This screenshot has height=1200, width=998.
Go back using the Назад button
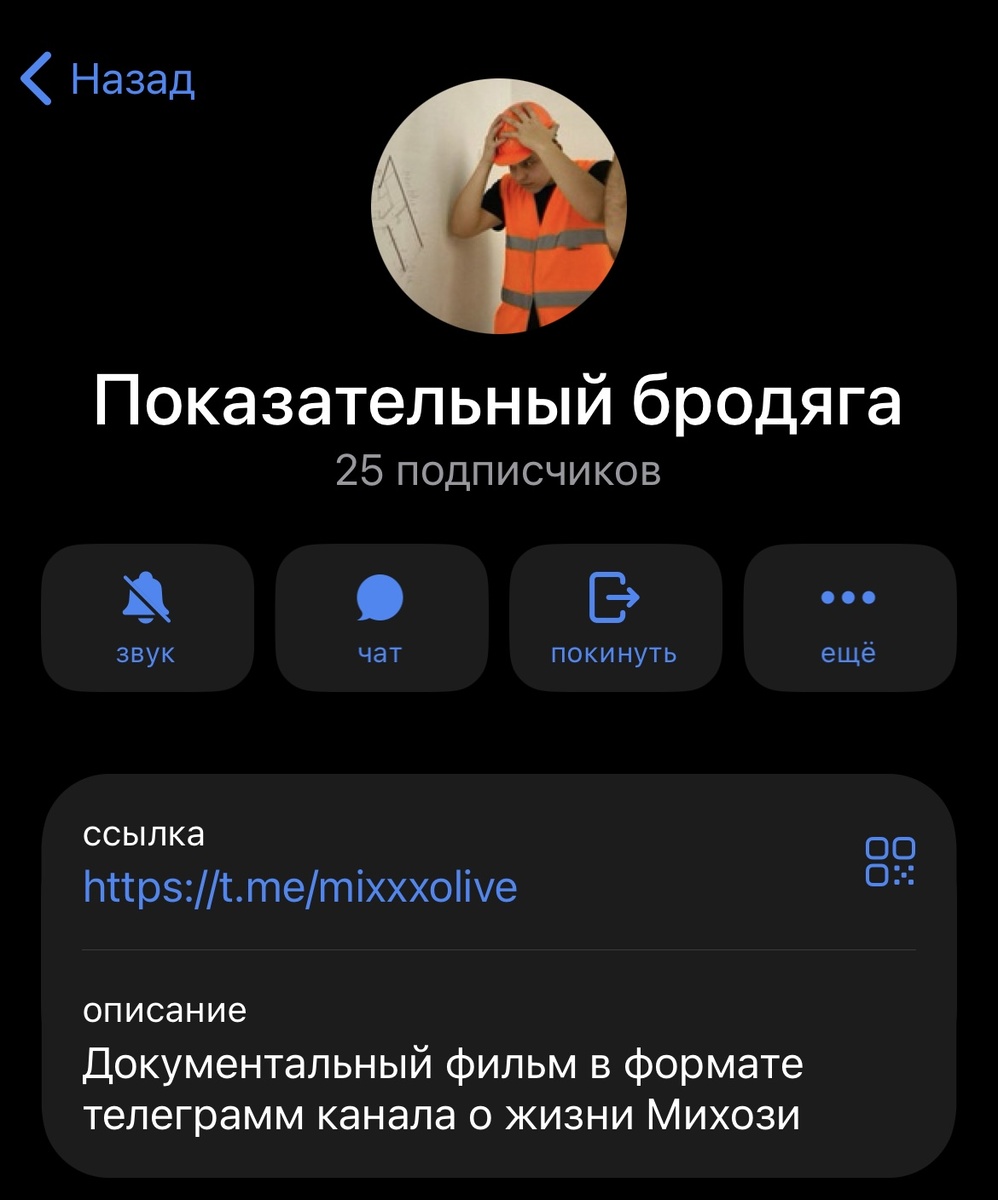[x=108, y=80]
